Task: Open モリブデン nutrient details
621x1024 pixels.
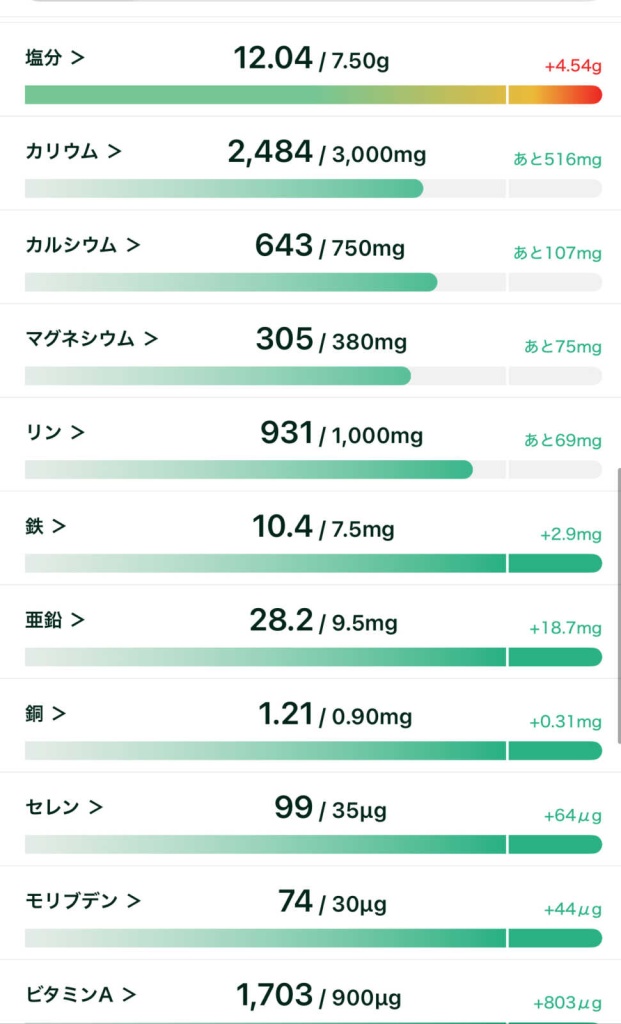Action: pos(82,901)
